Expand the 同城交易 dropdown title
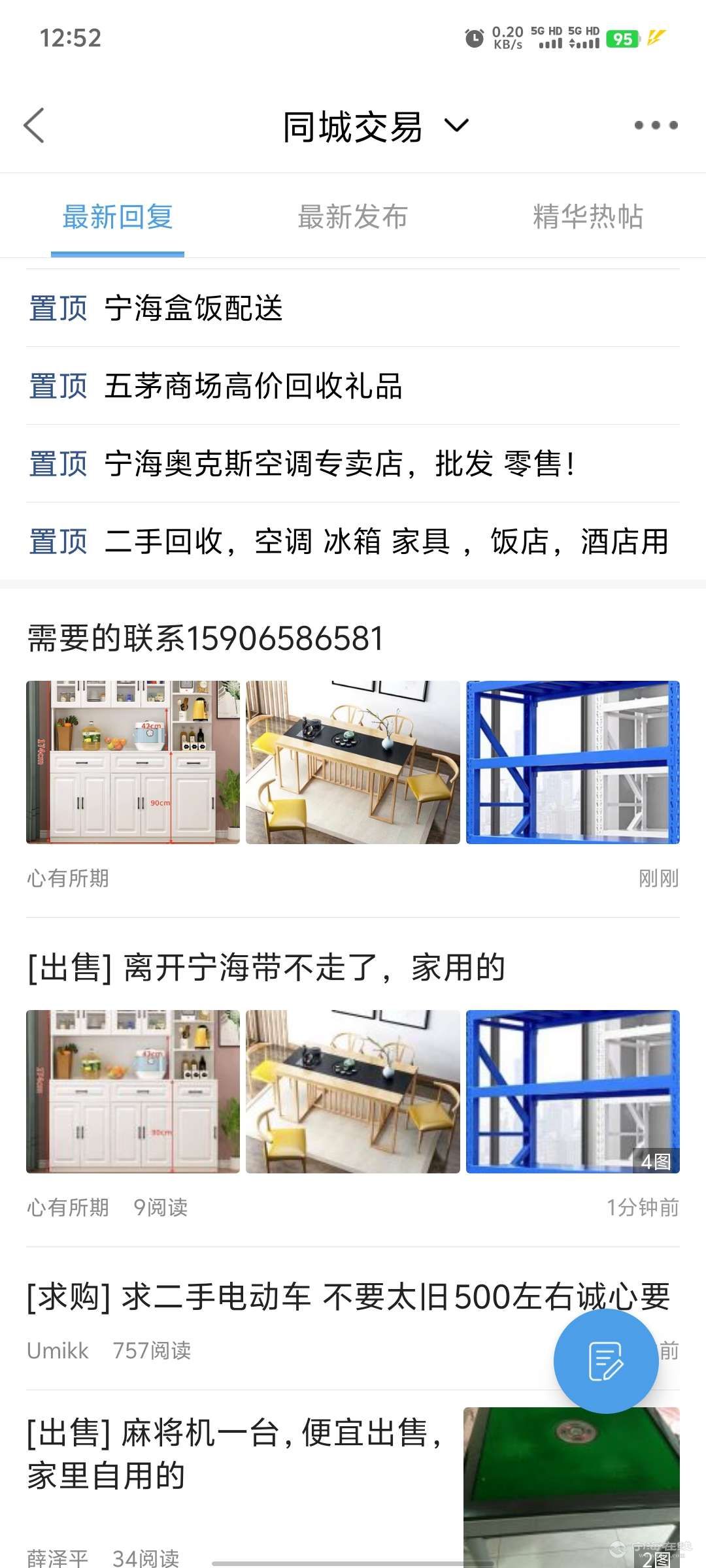706x1568 pixels. [x=375, y=126]
